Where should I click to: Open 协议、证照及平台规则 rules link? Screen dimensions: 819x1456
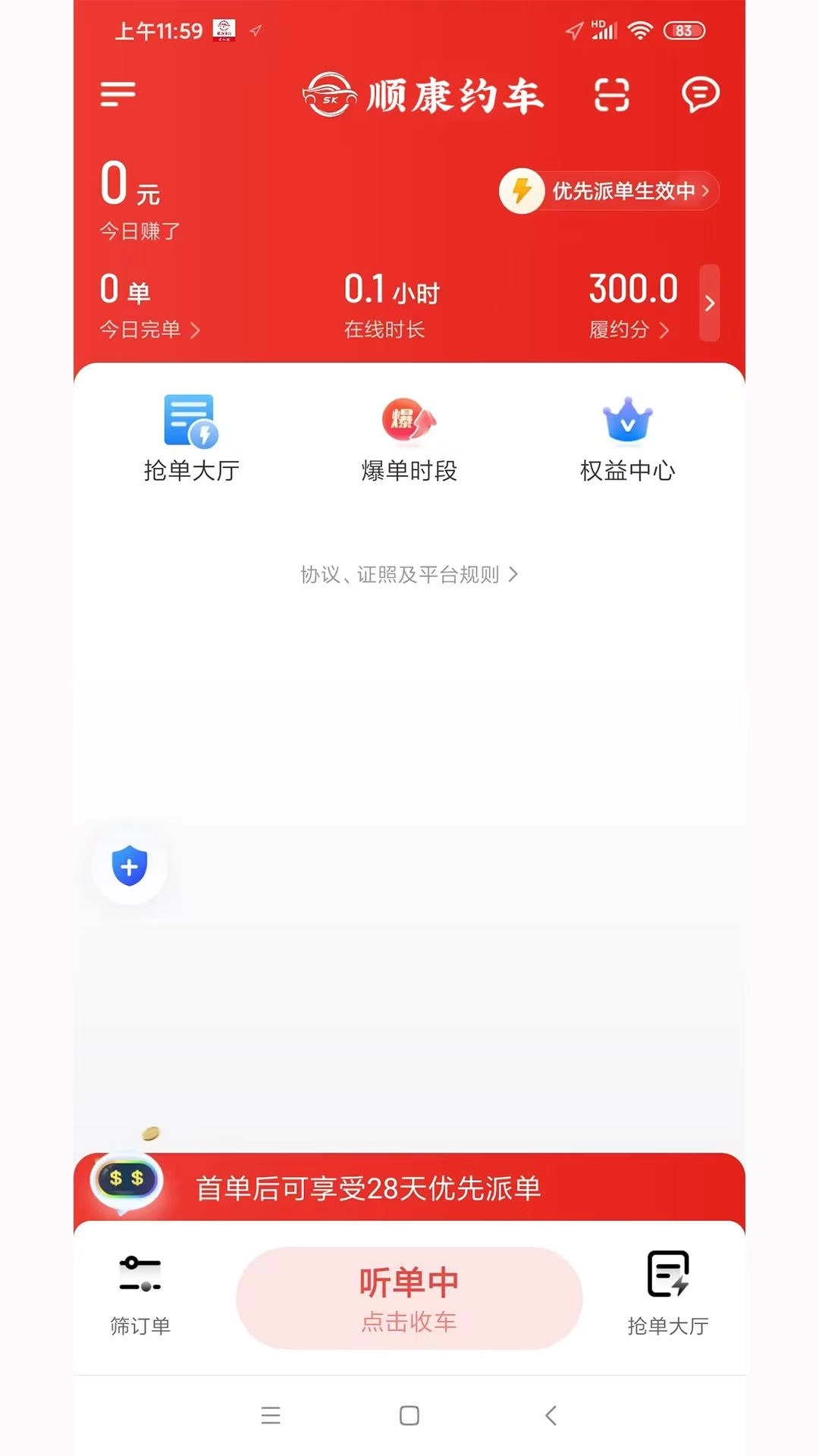[409, 575]
